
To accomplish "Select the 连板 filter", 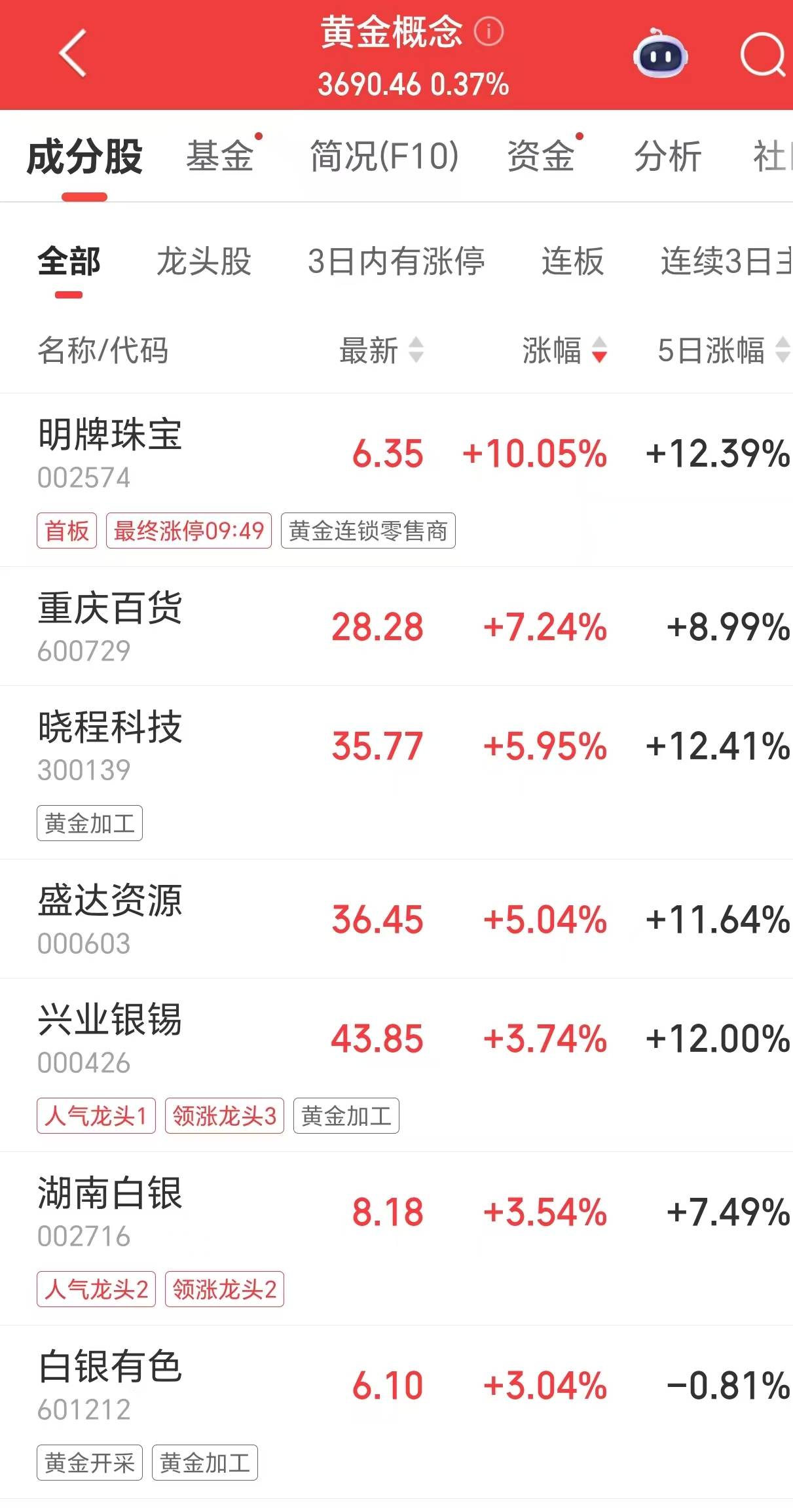I will [572, 262].
